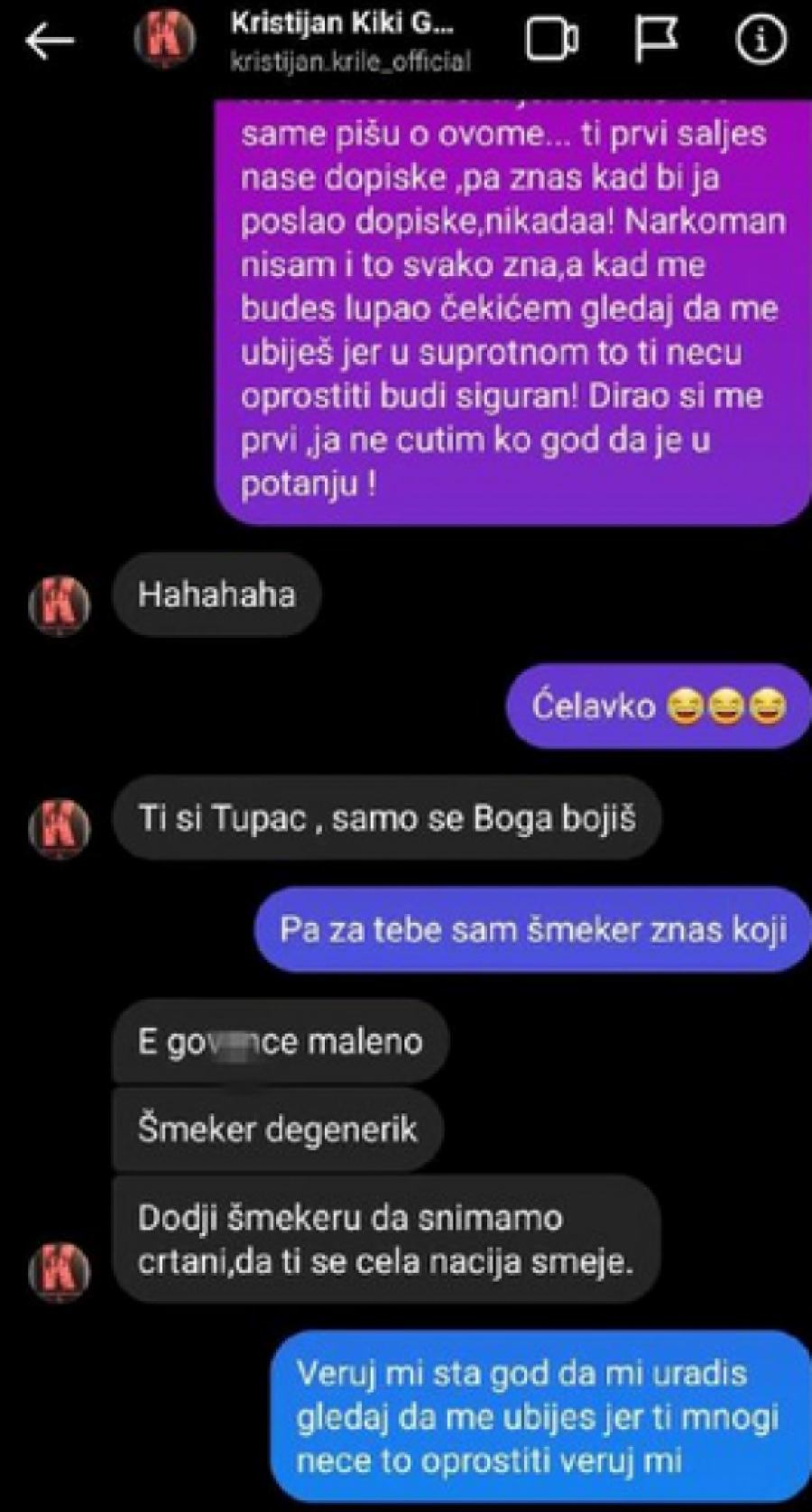The height and width of the screenshot is (1512, 812).
Task: Go back from this chat
Action: click(49, 41)
